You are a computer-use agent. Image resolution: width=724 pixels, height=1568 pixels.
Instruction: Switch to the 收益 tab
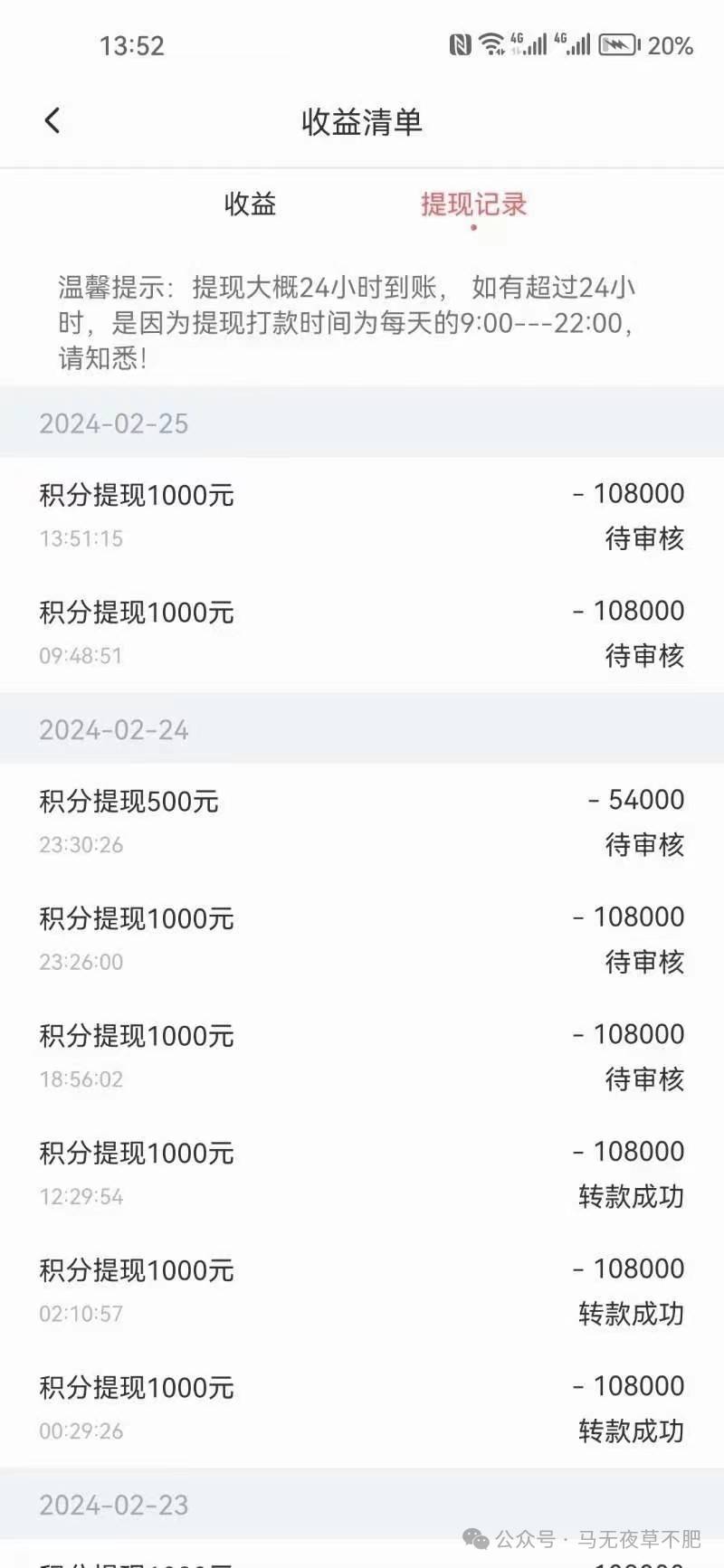pos(250,204)
